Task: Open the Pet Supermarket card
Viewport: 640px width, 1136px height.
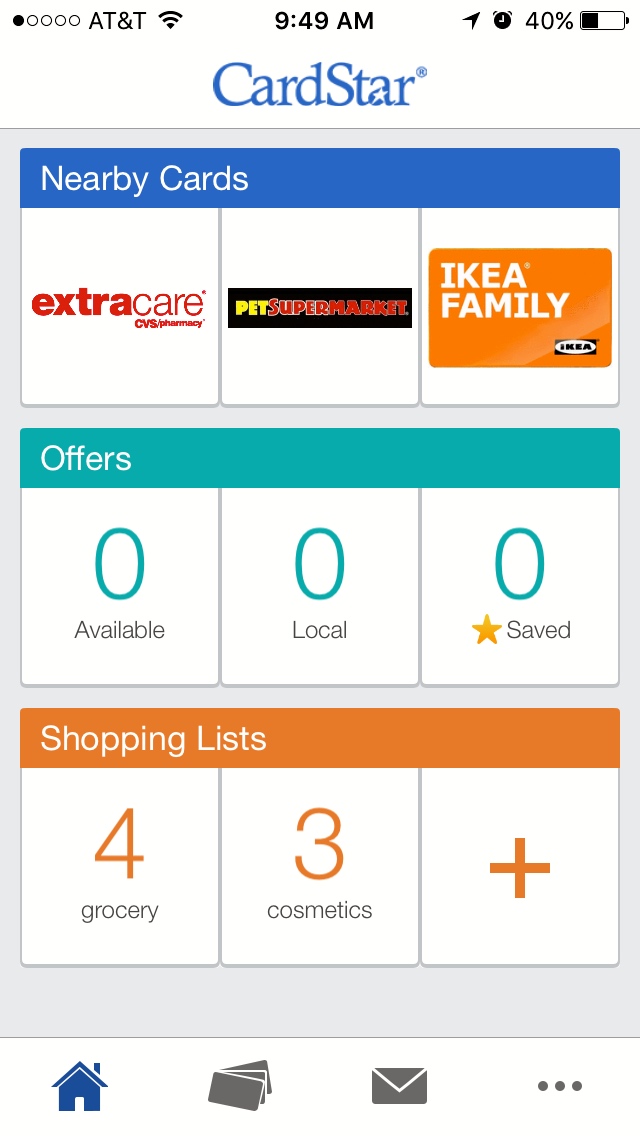Action: click(319, 306)
